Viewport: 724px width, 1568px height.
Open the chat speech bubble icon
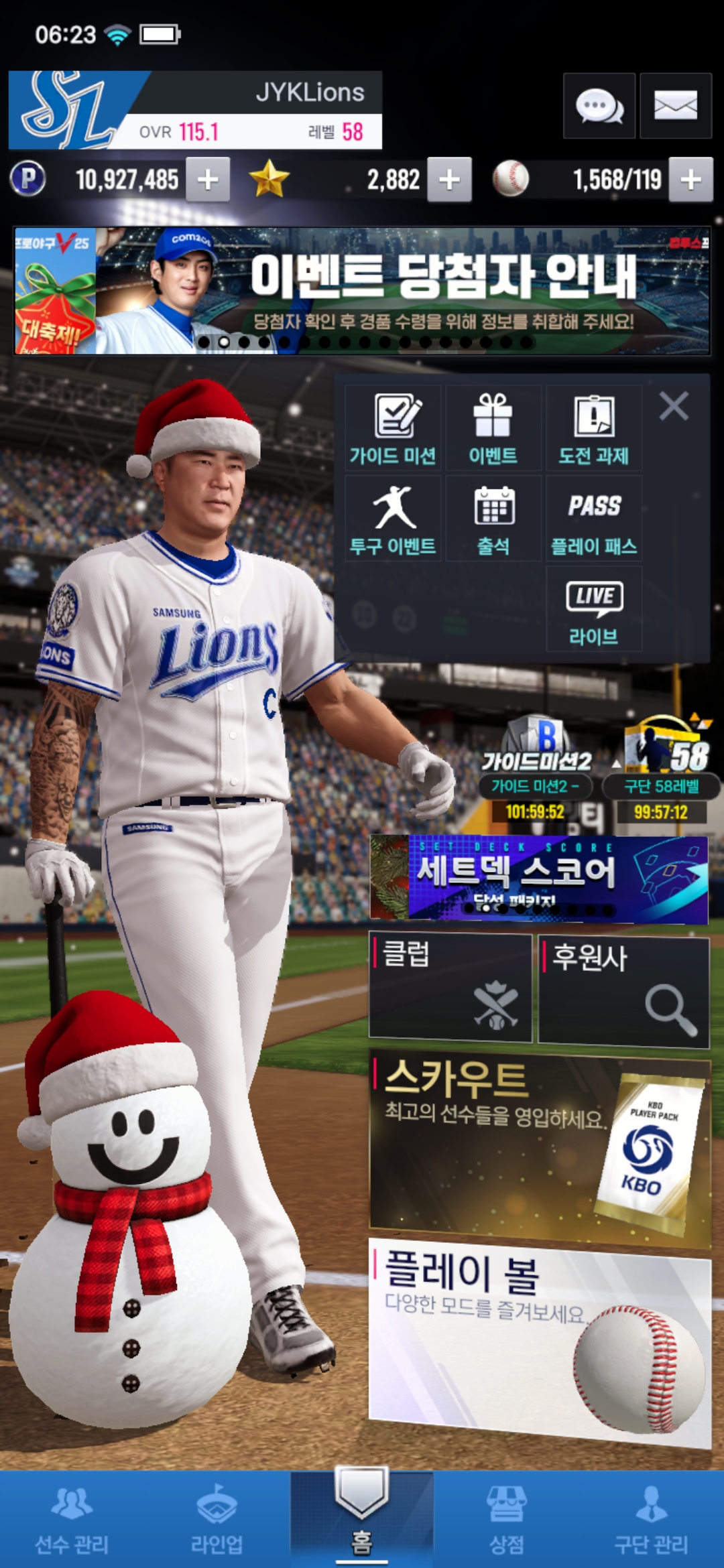coord(599,106)
